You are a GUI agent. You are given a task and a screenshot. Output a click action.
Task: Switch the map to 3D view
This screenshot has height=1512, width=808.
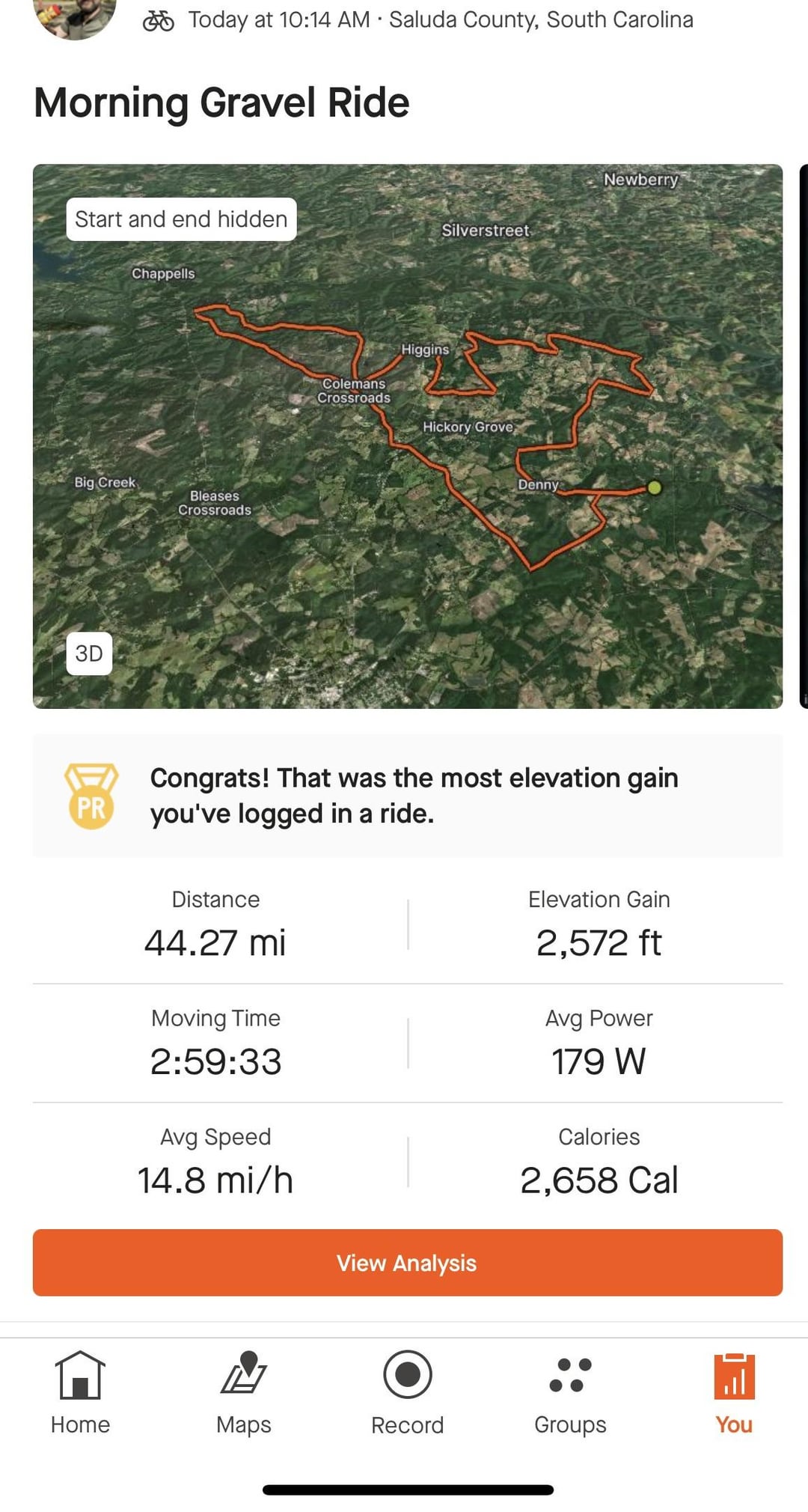coord(89,653)
